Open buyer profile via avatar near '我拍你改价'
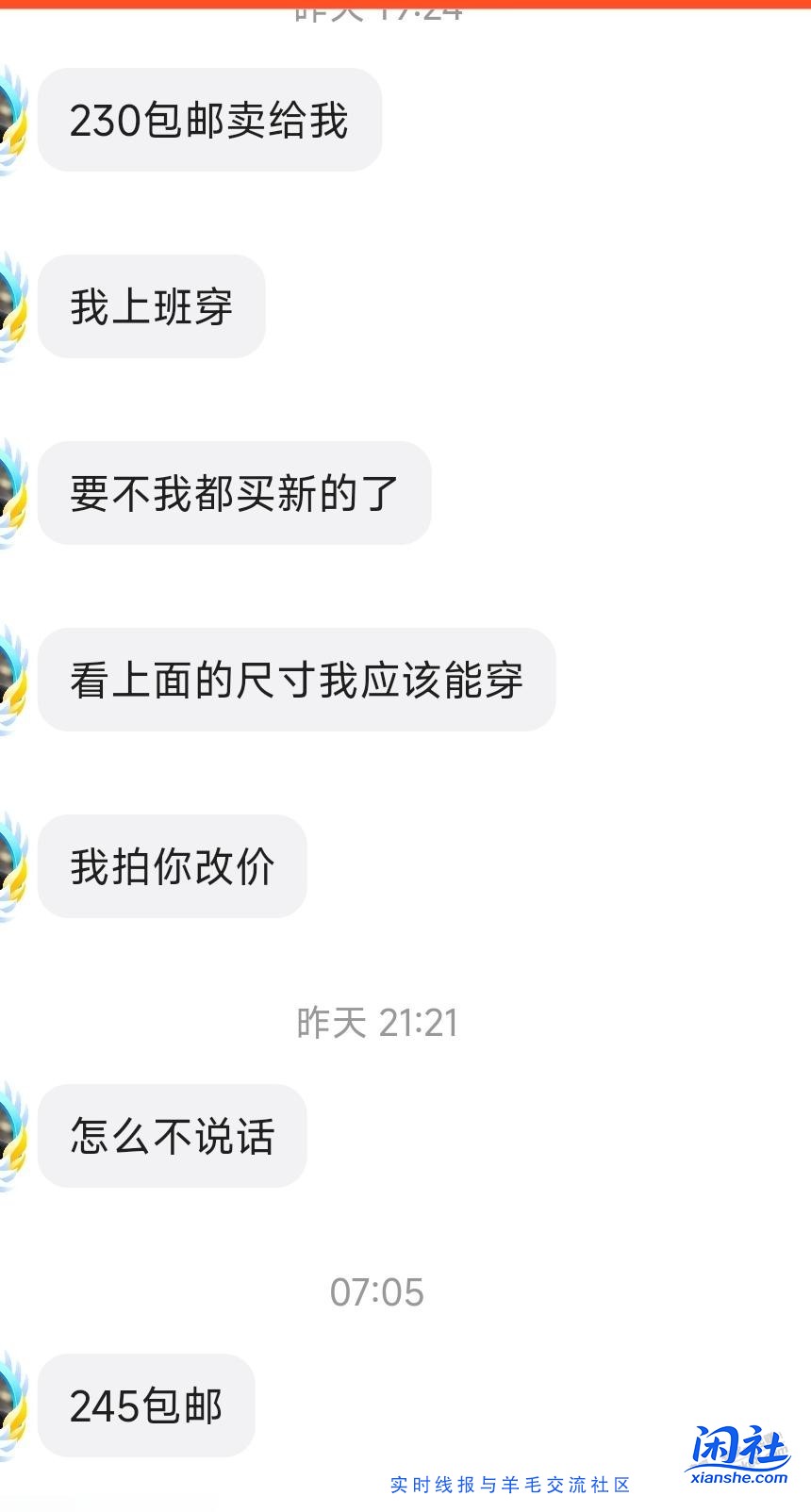 coord(11,866)
